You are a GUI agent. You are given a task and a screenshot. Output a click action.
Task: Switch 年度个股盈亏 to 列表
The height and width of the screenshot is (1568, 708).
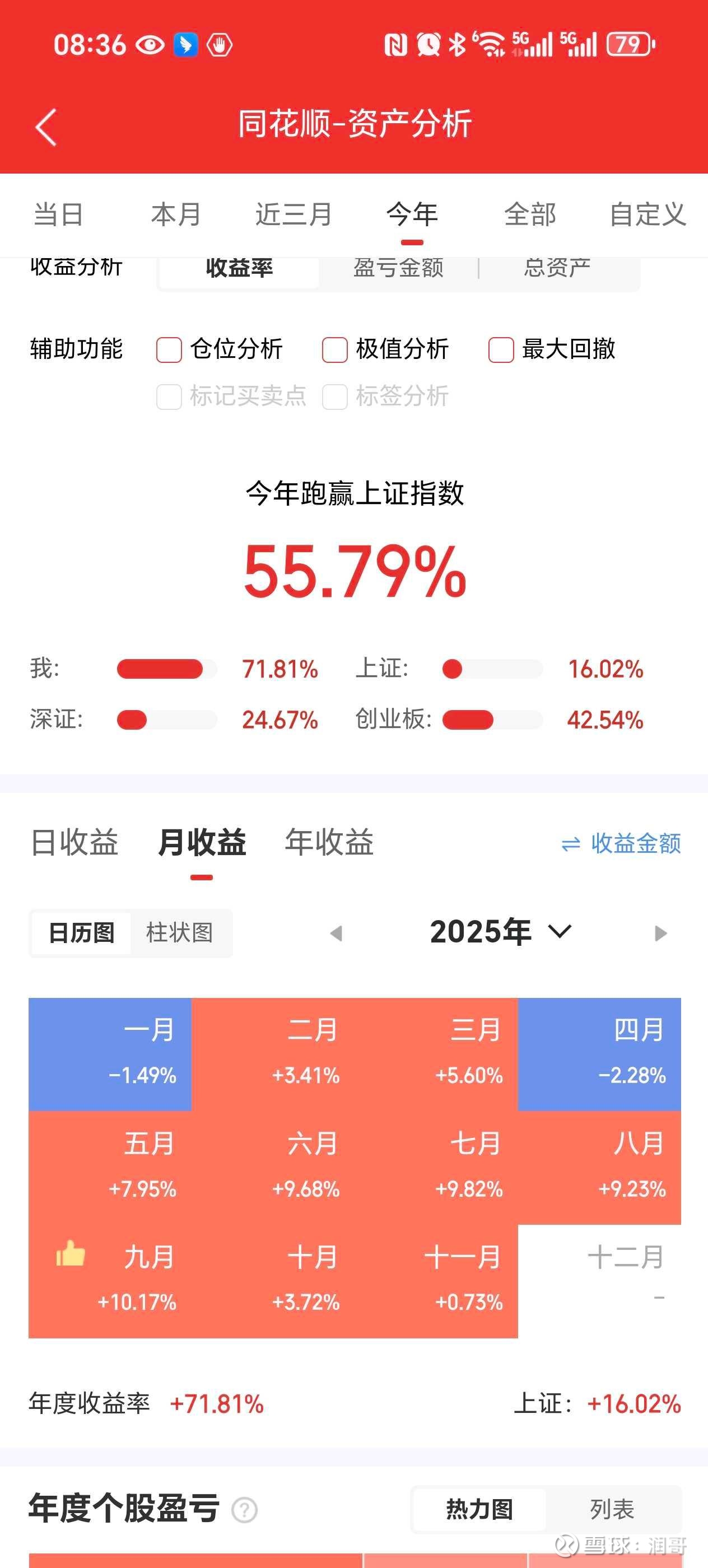coord(612,1509)
